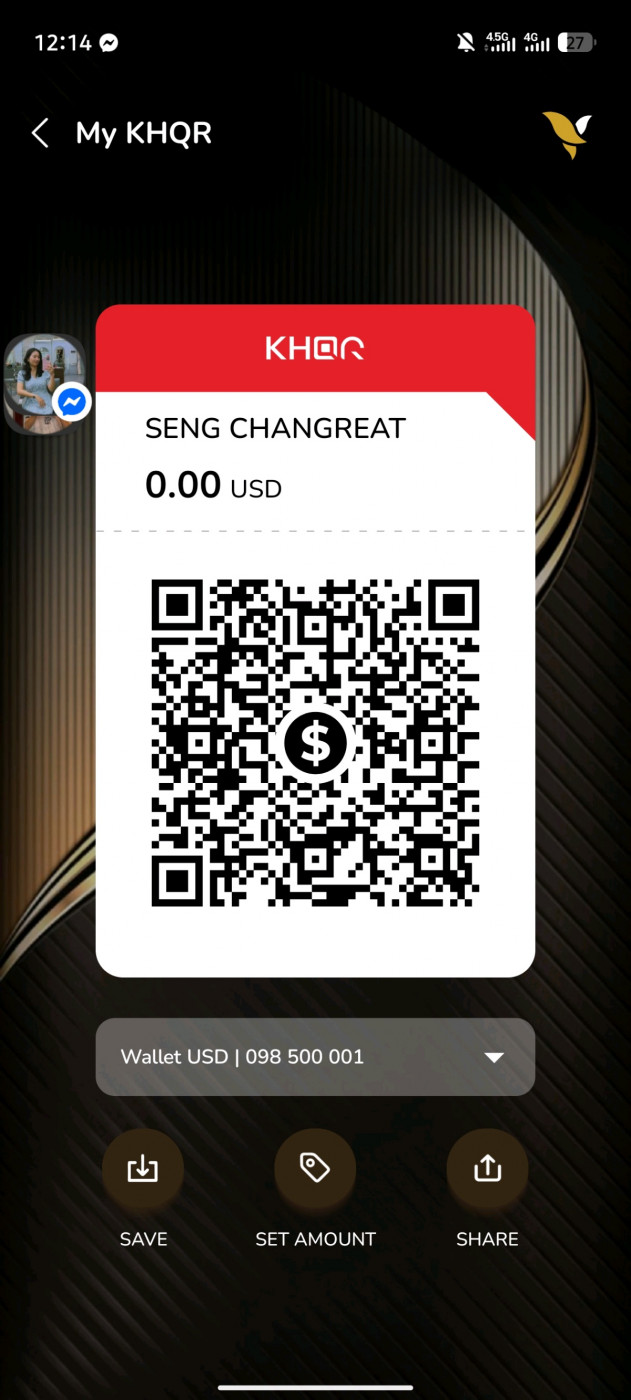Open the Messenger chat head bubble

pyautogui.click(x=45, y=384)
